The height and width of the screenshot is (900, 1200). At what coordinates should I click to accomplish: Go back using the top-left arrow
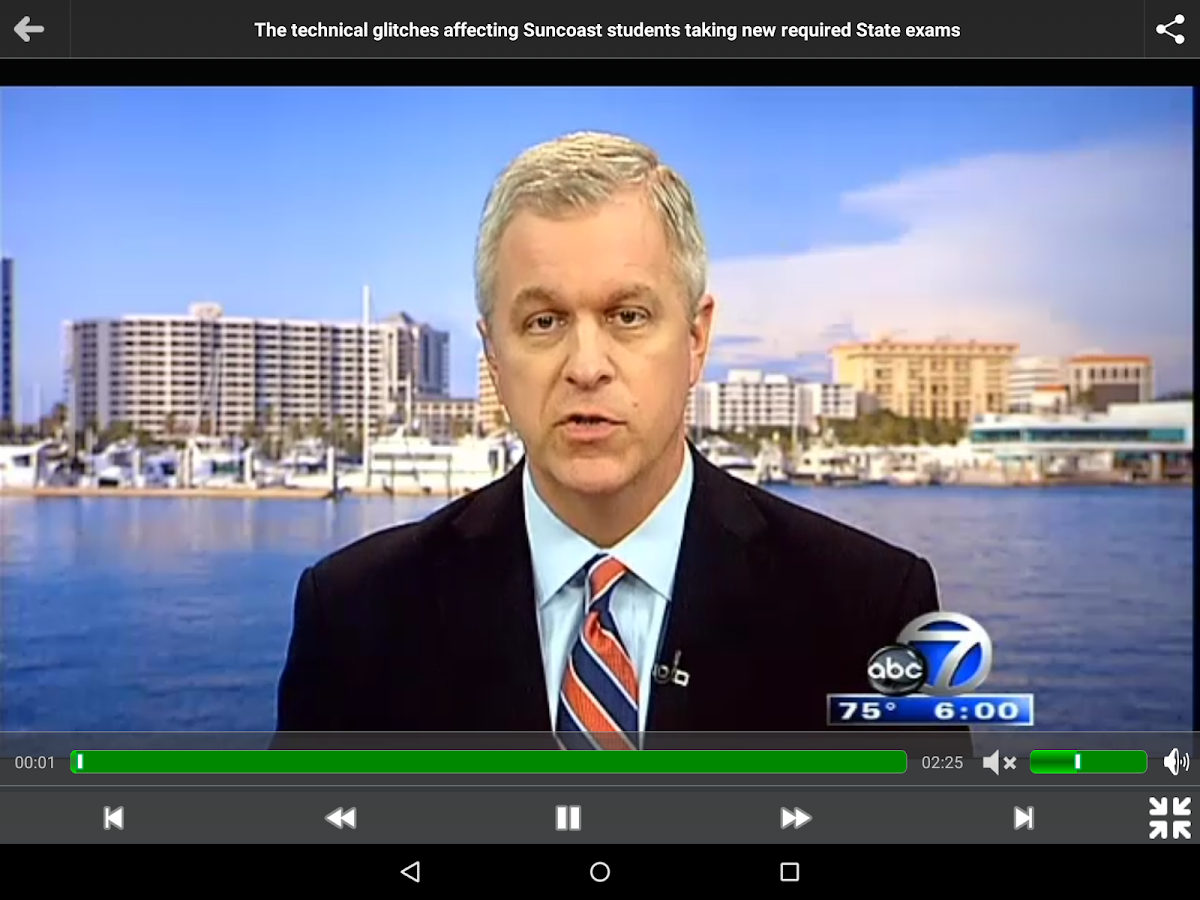click(29, 29)
